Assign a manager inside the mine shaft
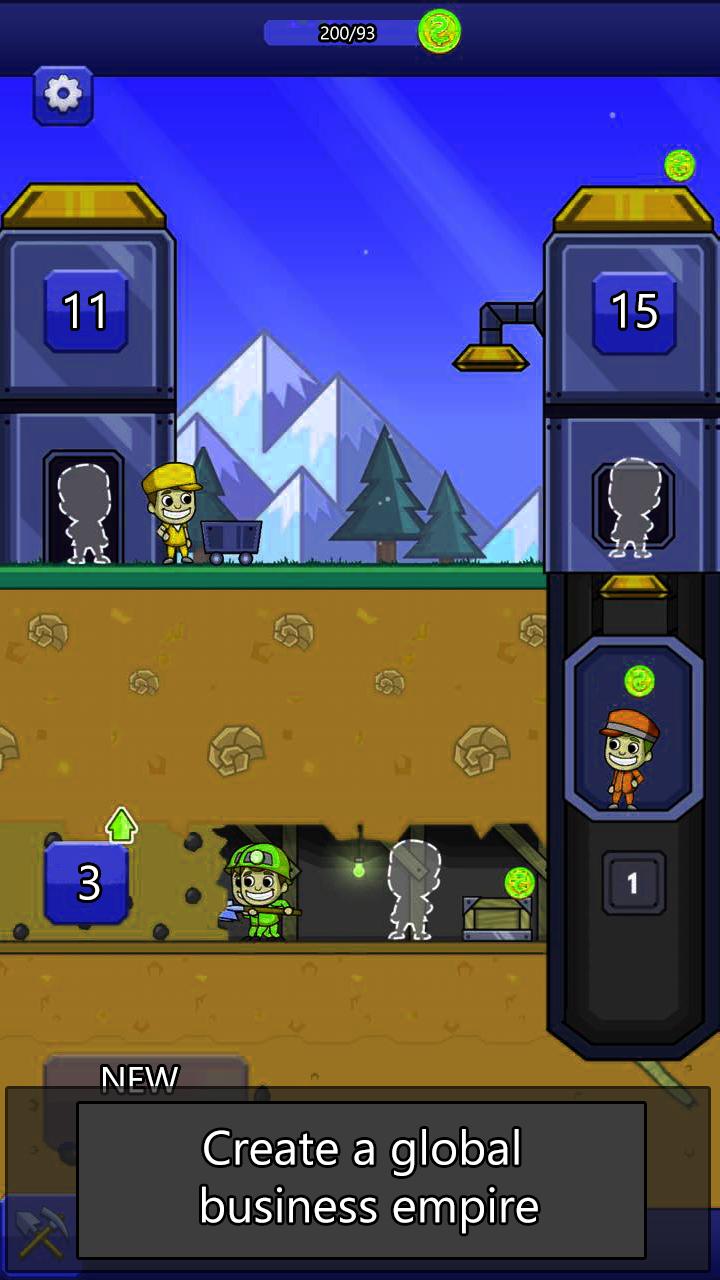The image size is (720, 1280). tap(414, 889)
